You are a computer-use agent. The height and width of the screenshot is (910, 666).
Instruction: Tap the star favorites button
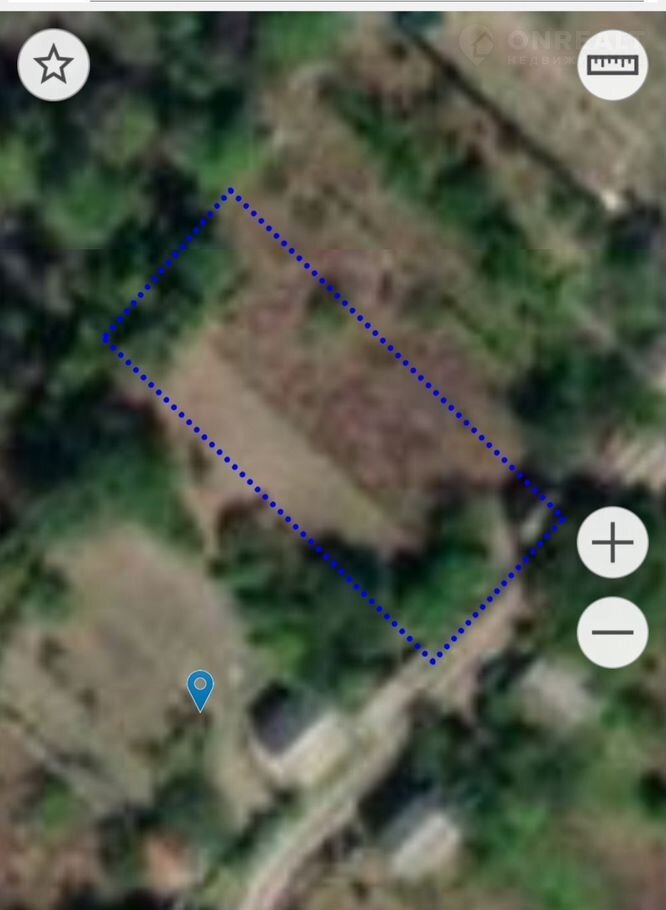54,65
